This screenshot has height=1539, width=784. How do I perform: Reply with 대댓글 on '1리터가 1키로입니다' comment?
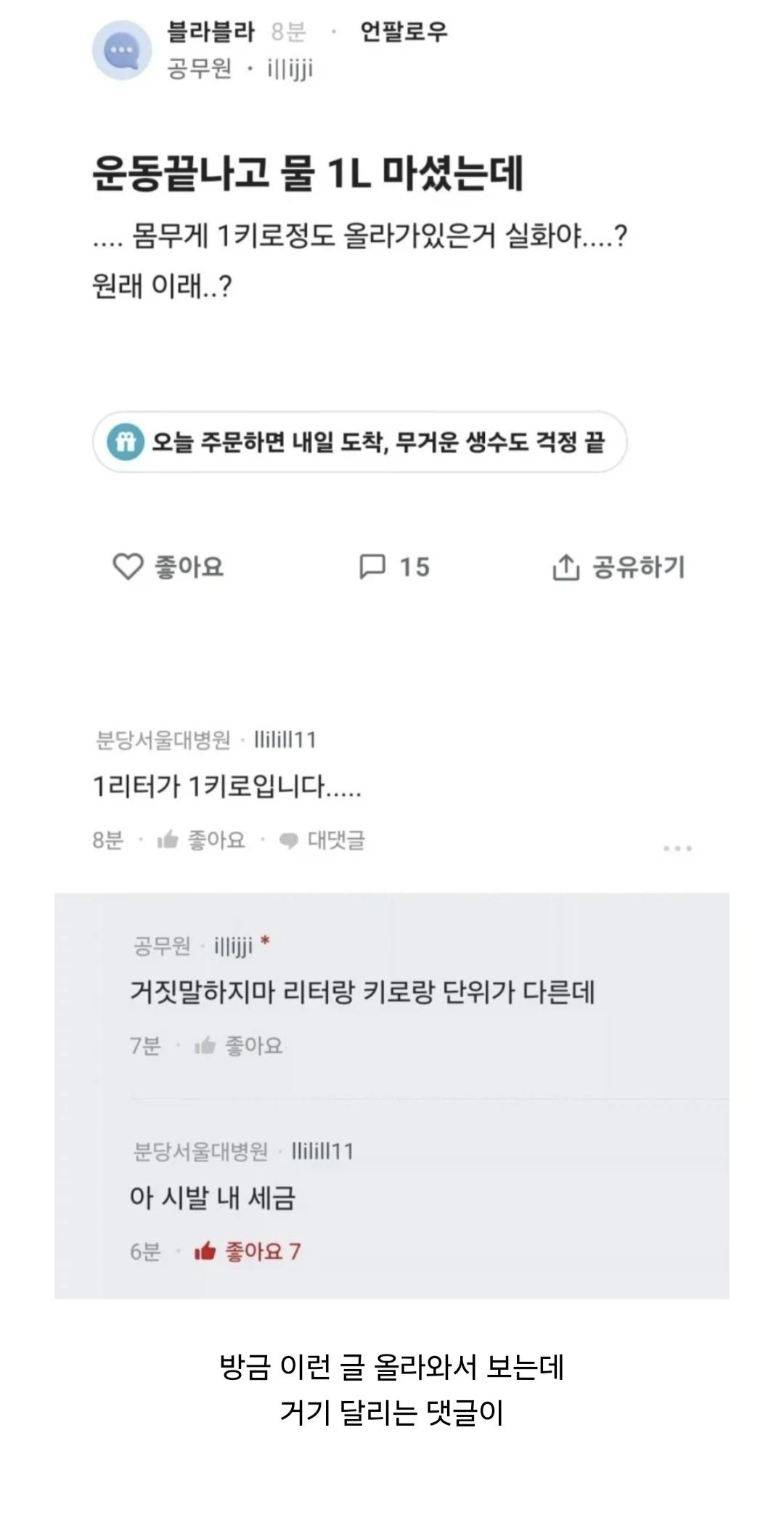tap(322, 840)
